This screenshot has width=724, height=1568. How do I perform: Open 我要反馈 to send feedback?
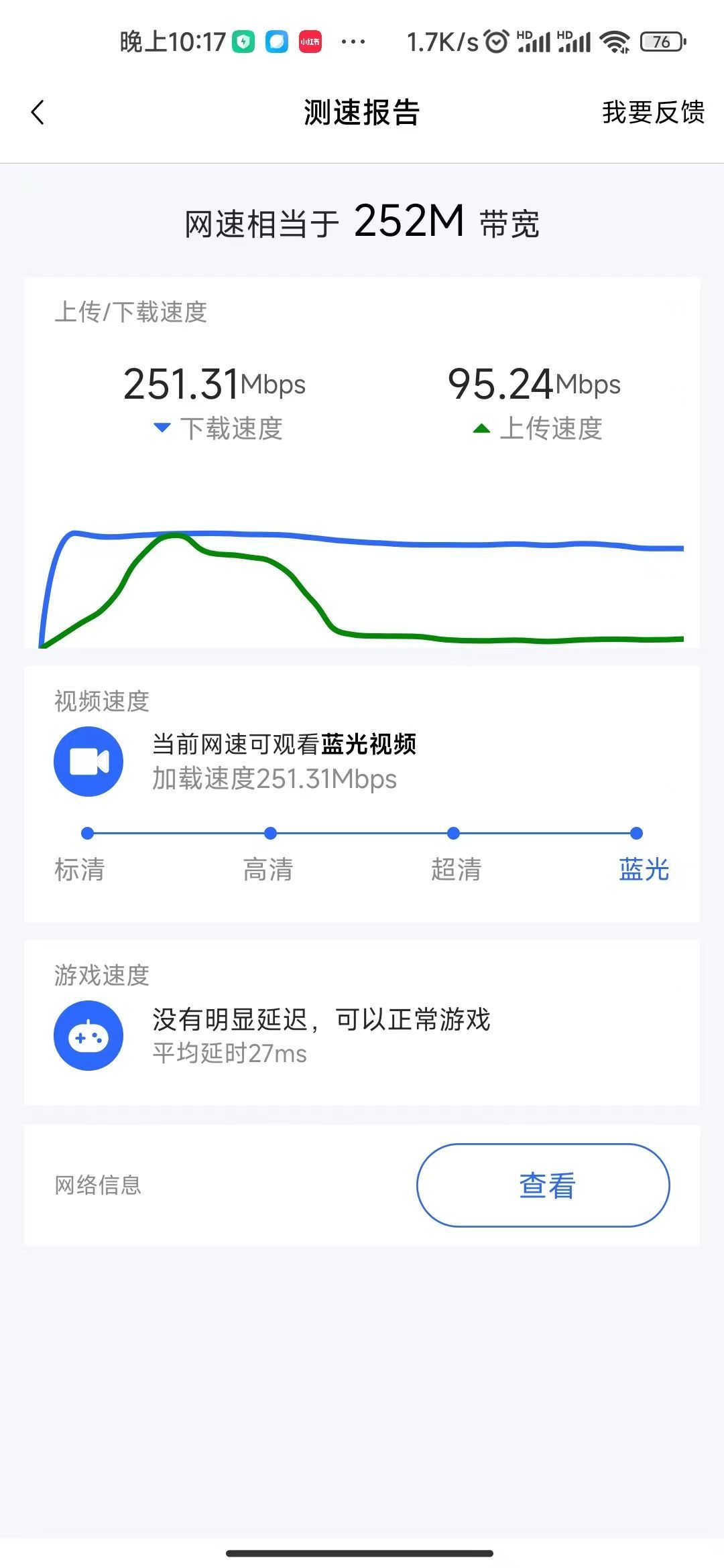point(653,113)
